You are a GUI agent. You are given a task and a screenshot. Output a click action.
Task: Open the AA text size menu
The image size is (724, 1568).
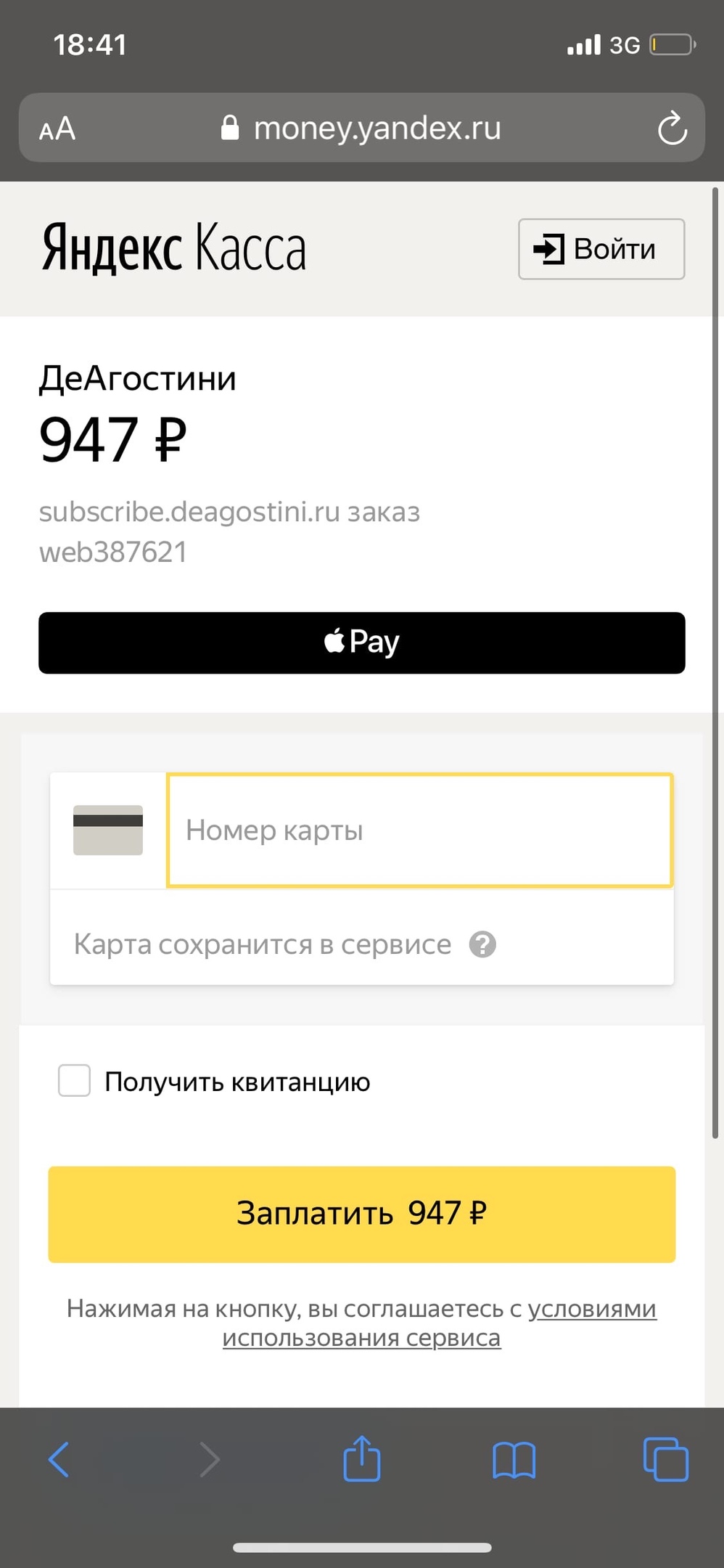tap(57, 129)
